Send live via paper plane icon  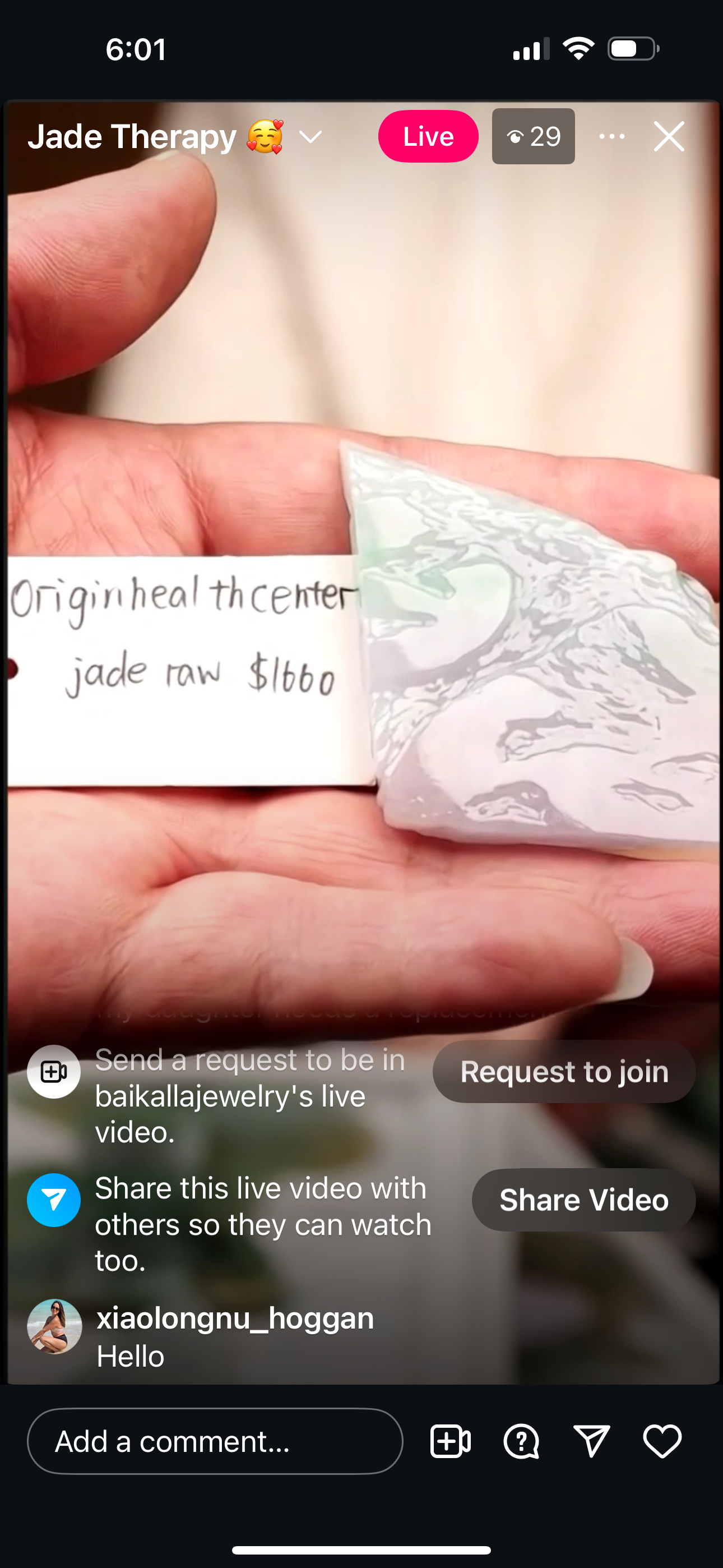click(591, 1441)
